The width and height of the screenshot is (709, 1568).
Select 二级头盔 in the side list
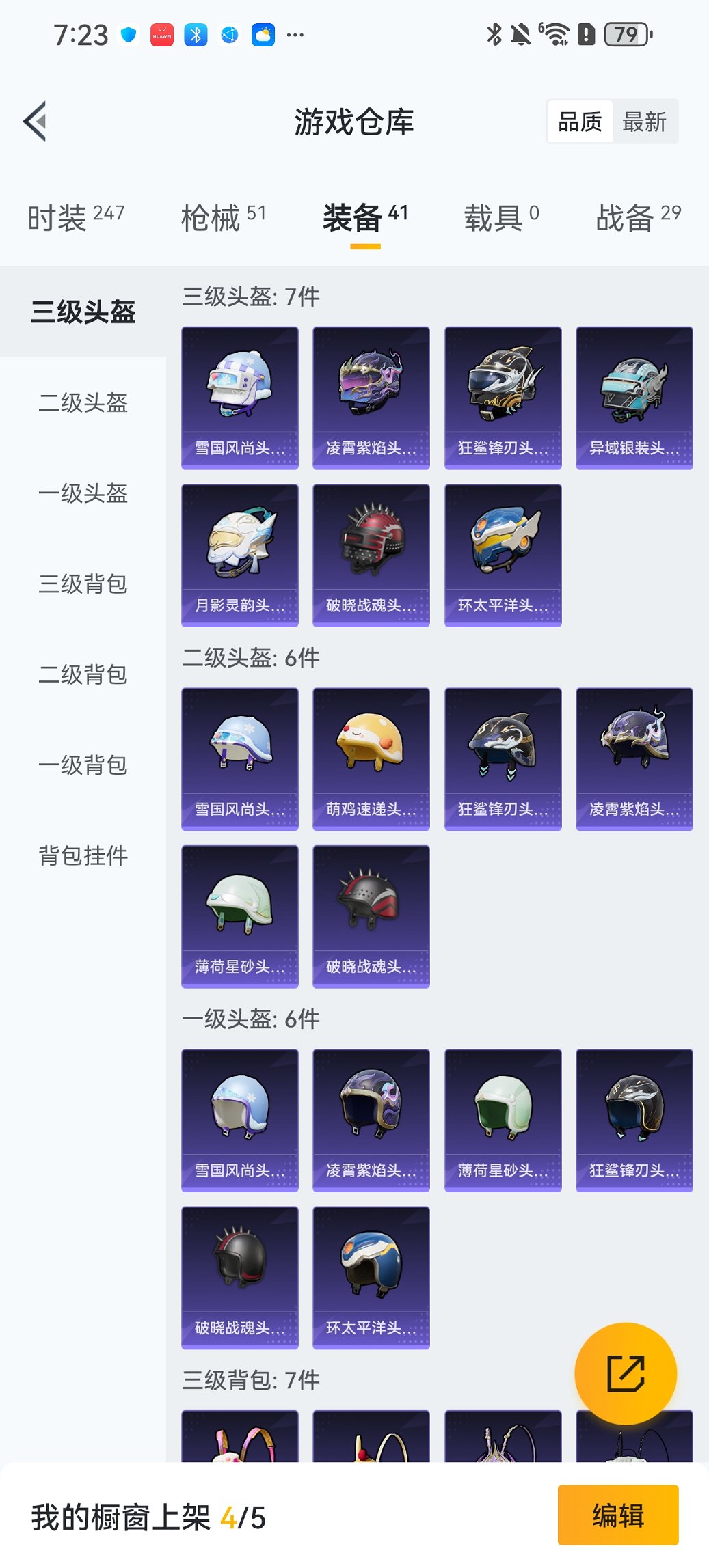(83, 402)
